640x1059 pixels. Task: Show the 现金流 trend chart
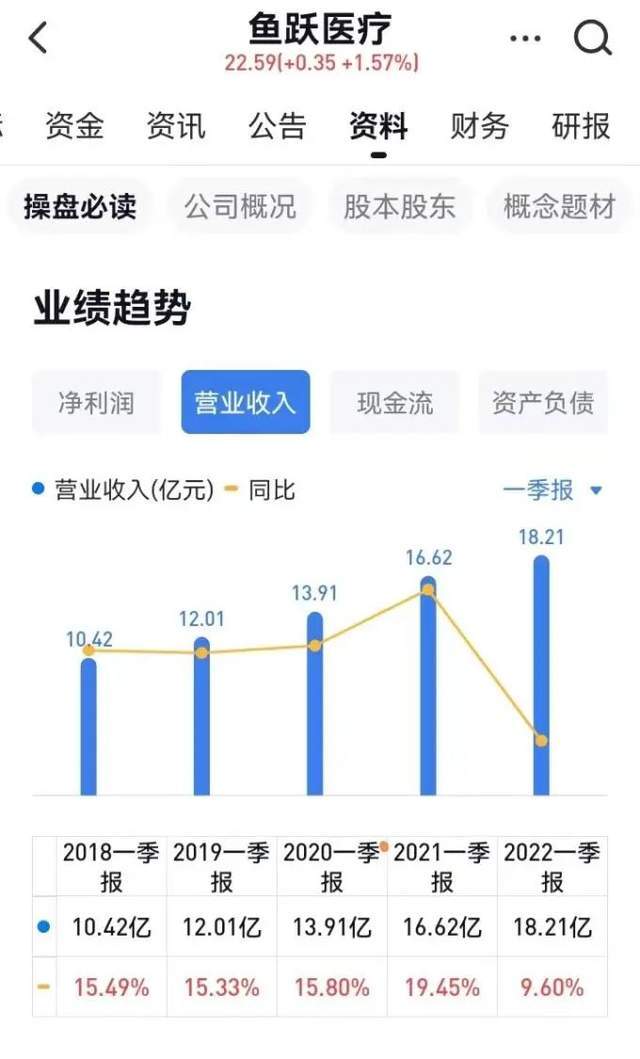[x=395, y=403]
